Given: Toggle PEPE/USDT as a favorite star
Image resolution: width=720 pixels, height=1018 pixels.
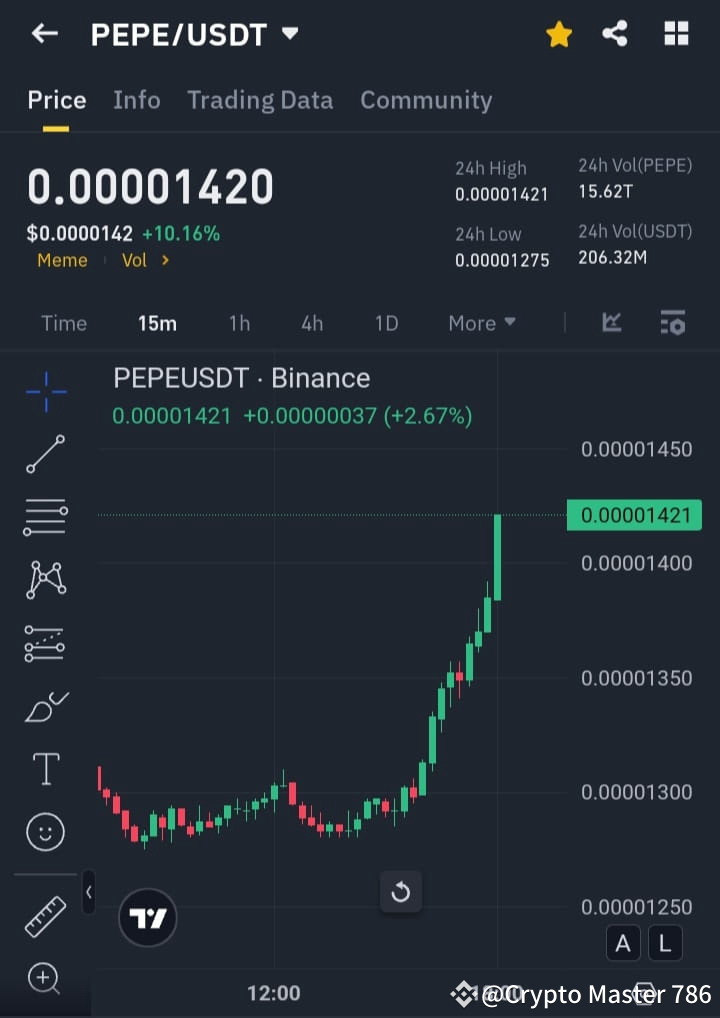Looking at the screenshot, I should (x=559, y=33).
